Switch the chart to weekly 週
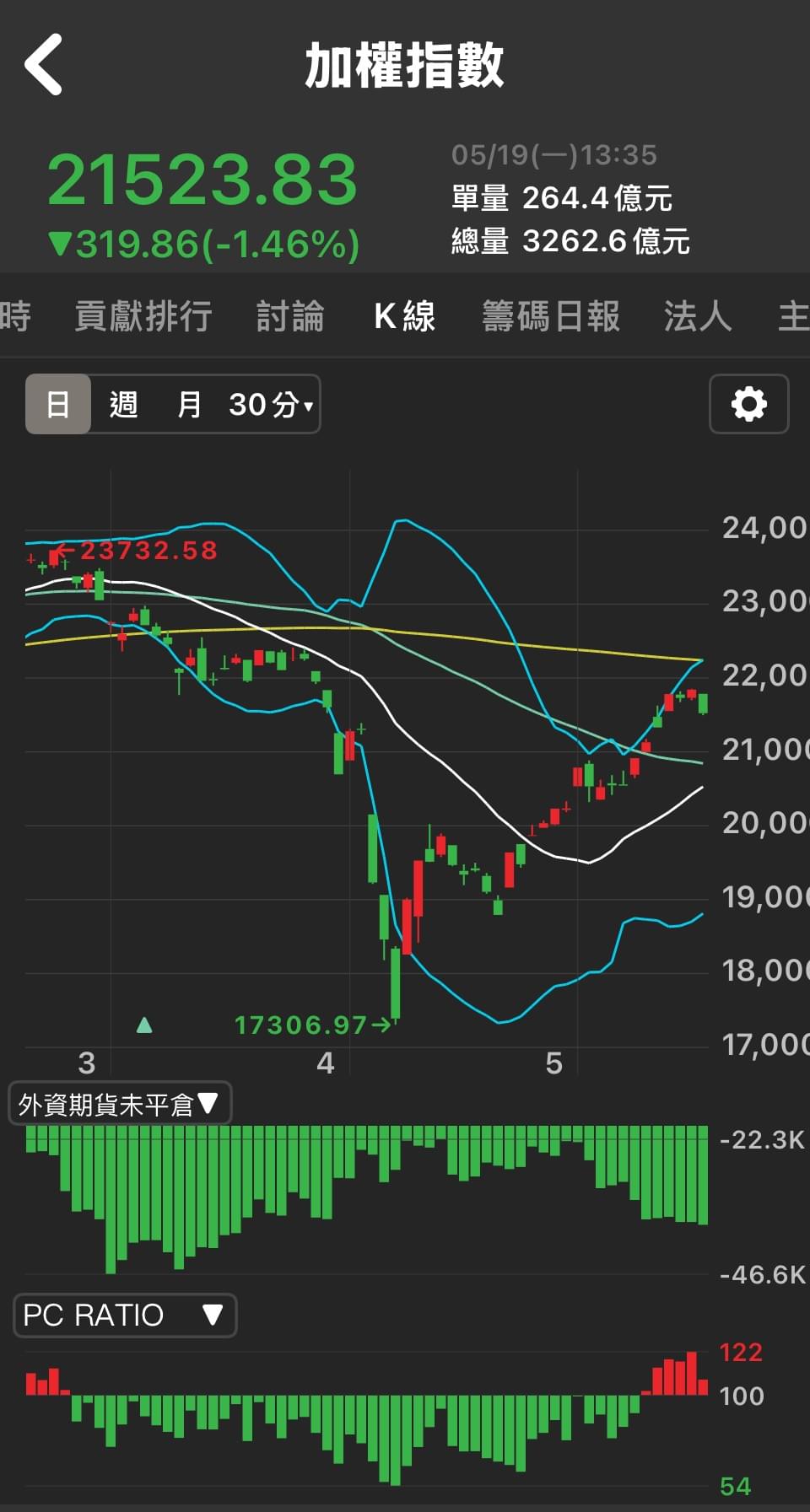 point(123,404)
